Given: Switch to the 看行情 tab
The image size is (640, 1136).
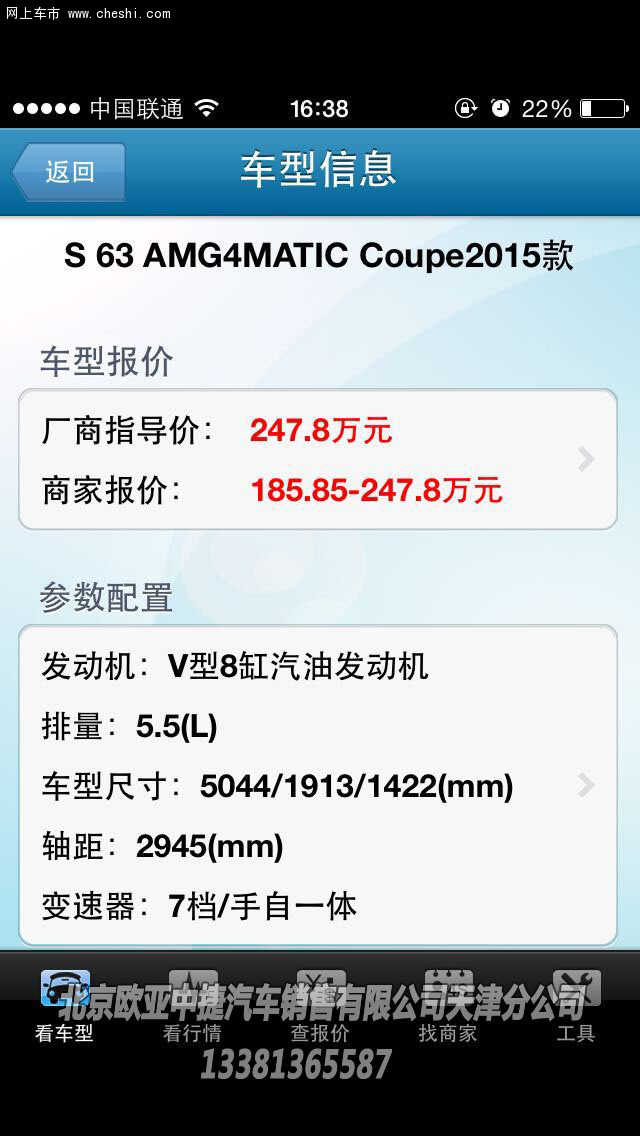Looking at the screenshot, I should click(x=192, y=1006).
